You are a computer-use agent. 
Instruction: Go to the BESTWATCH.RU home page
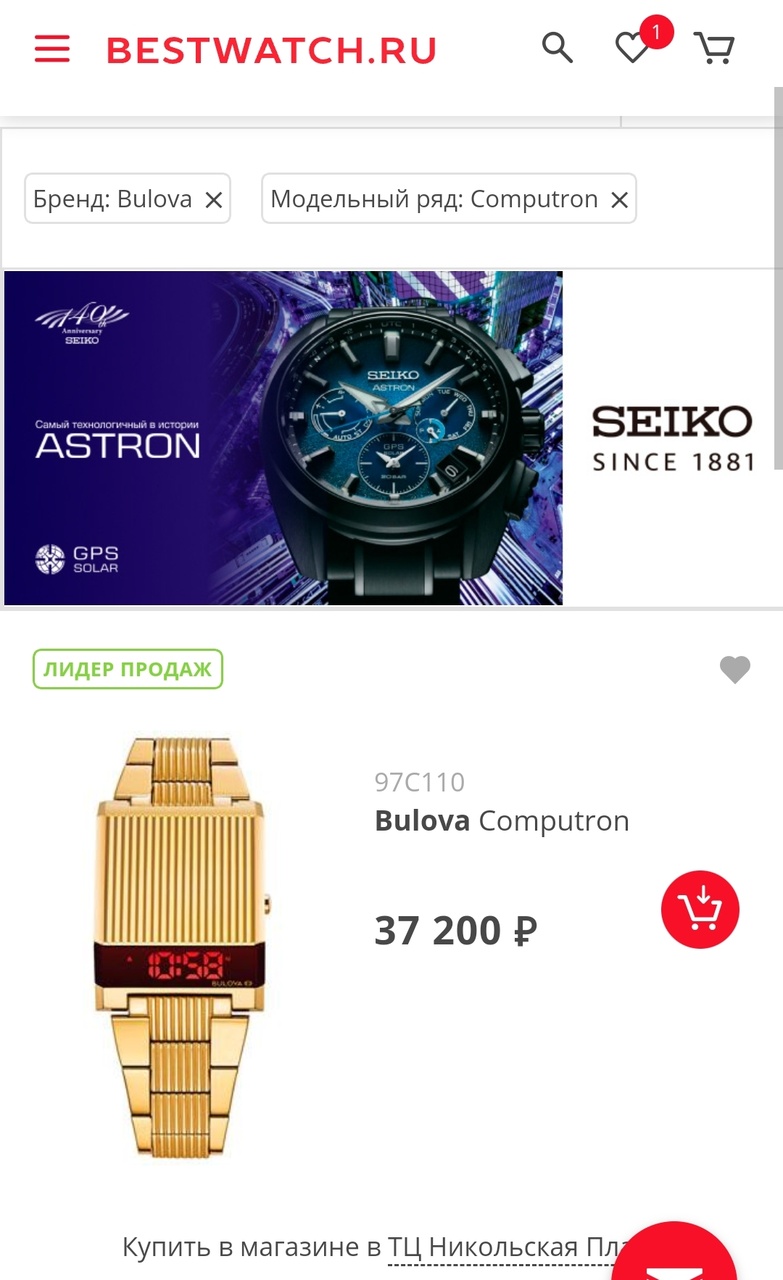click(271, 50)
